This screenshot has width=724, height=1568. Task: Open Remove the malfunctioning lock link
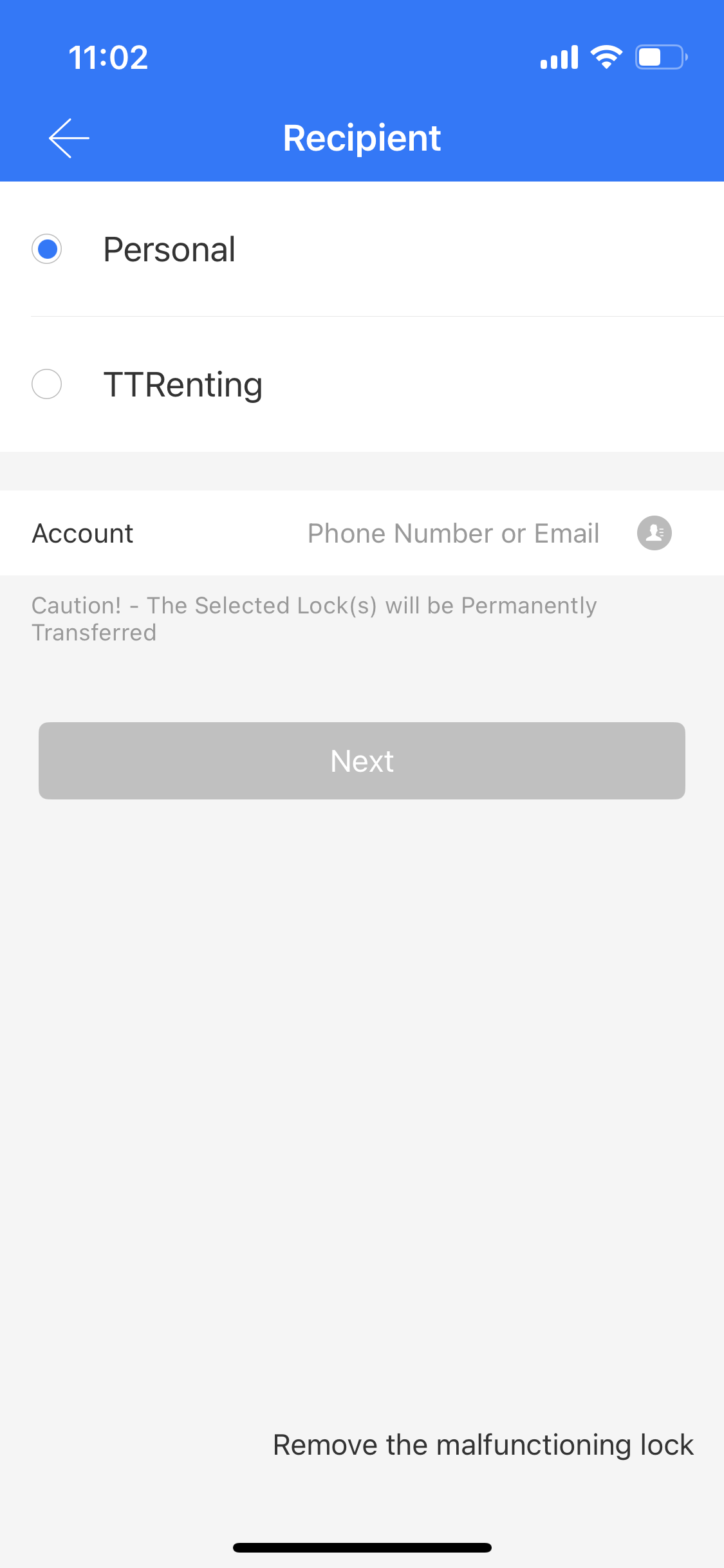(483, 1445)
